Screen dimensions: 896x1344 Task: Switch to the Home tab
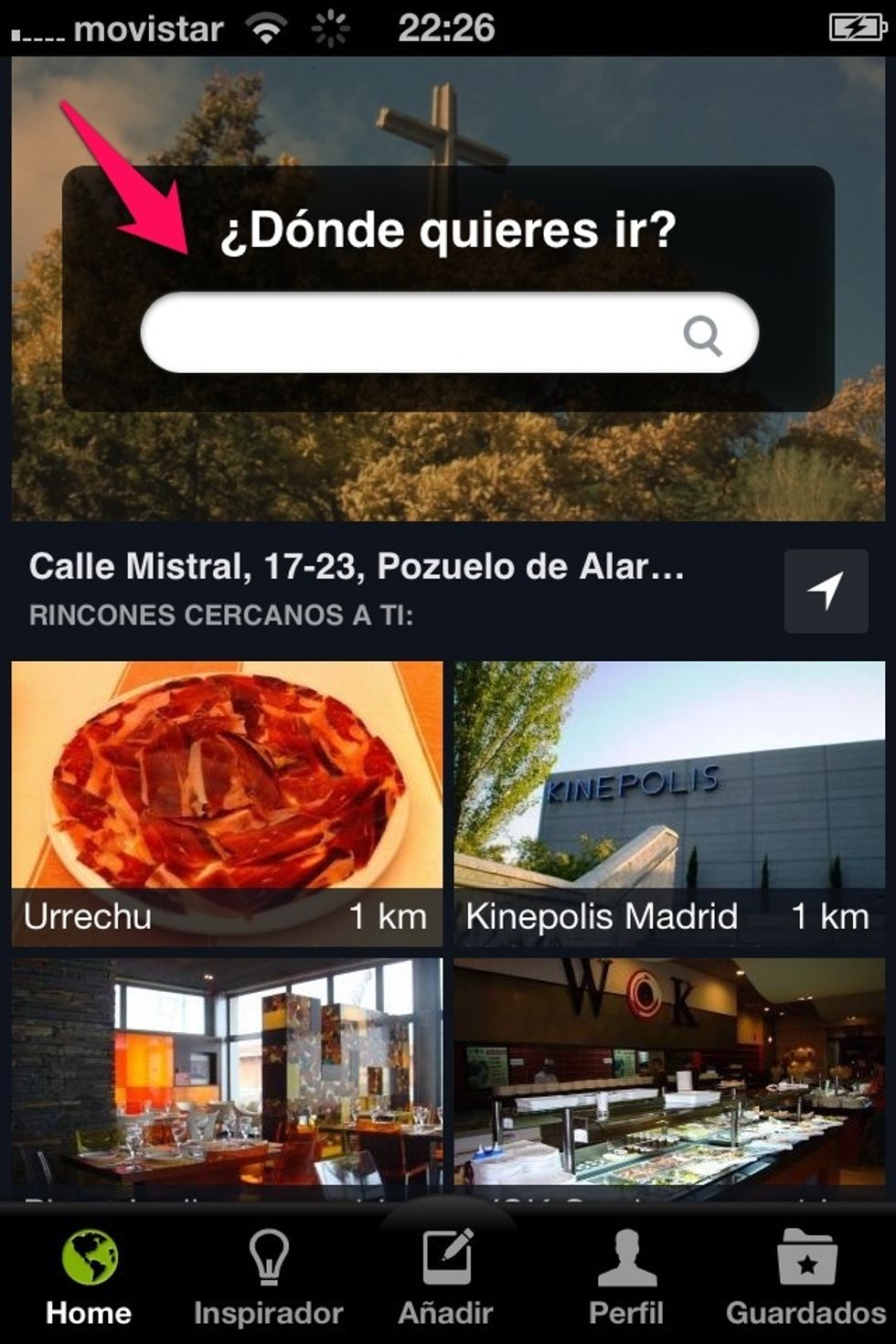[88, 1289]
